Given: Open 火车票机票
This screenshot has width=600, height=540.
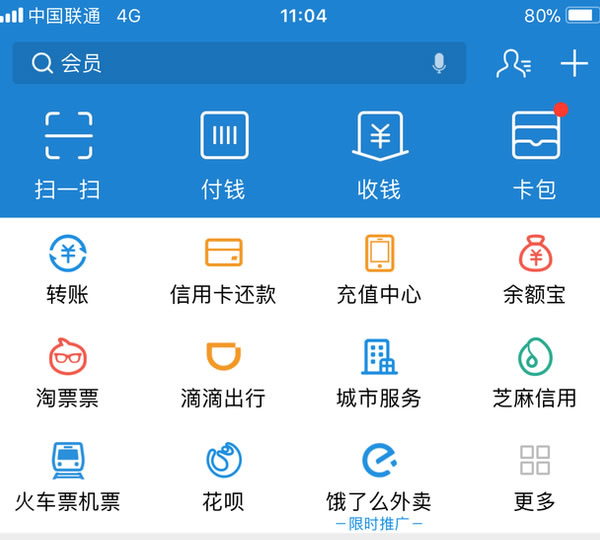Looking at the screenshot, I should [68, 476].
